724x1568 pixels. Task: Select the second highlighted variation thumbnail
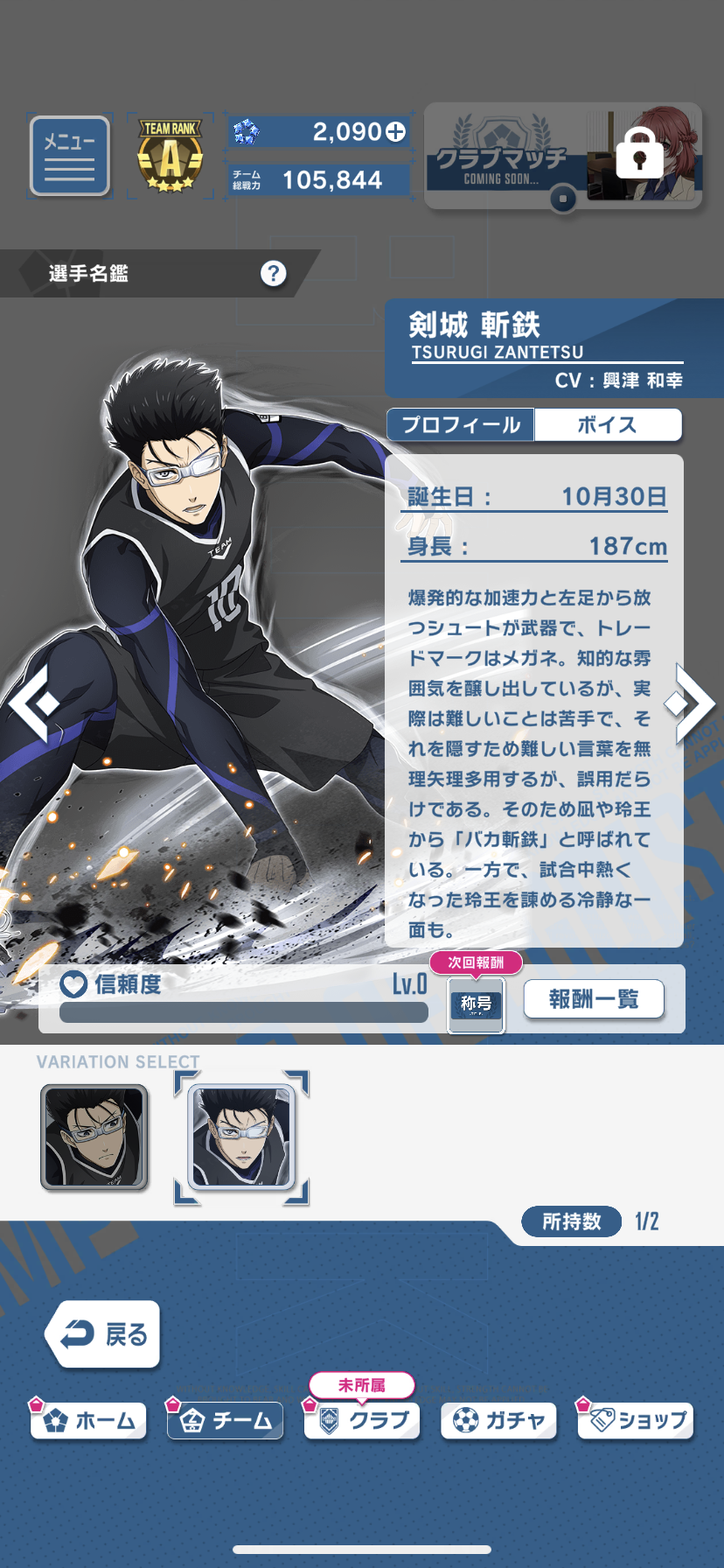tap(241, 1137)
